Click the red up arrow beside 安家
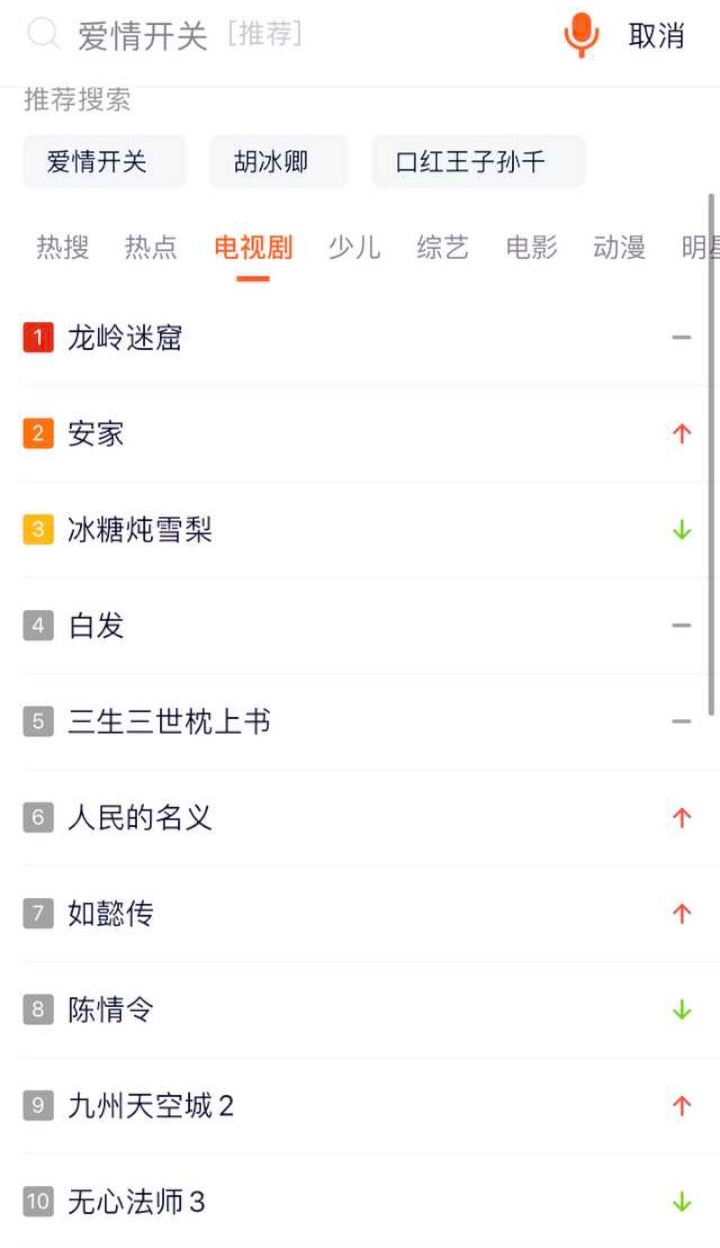720x1248 pixels. [x=680, y=433]
